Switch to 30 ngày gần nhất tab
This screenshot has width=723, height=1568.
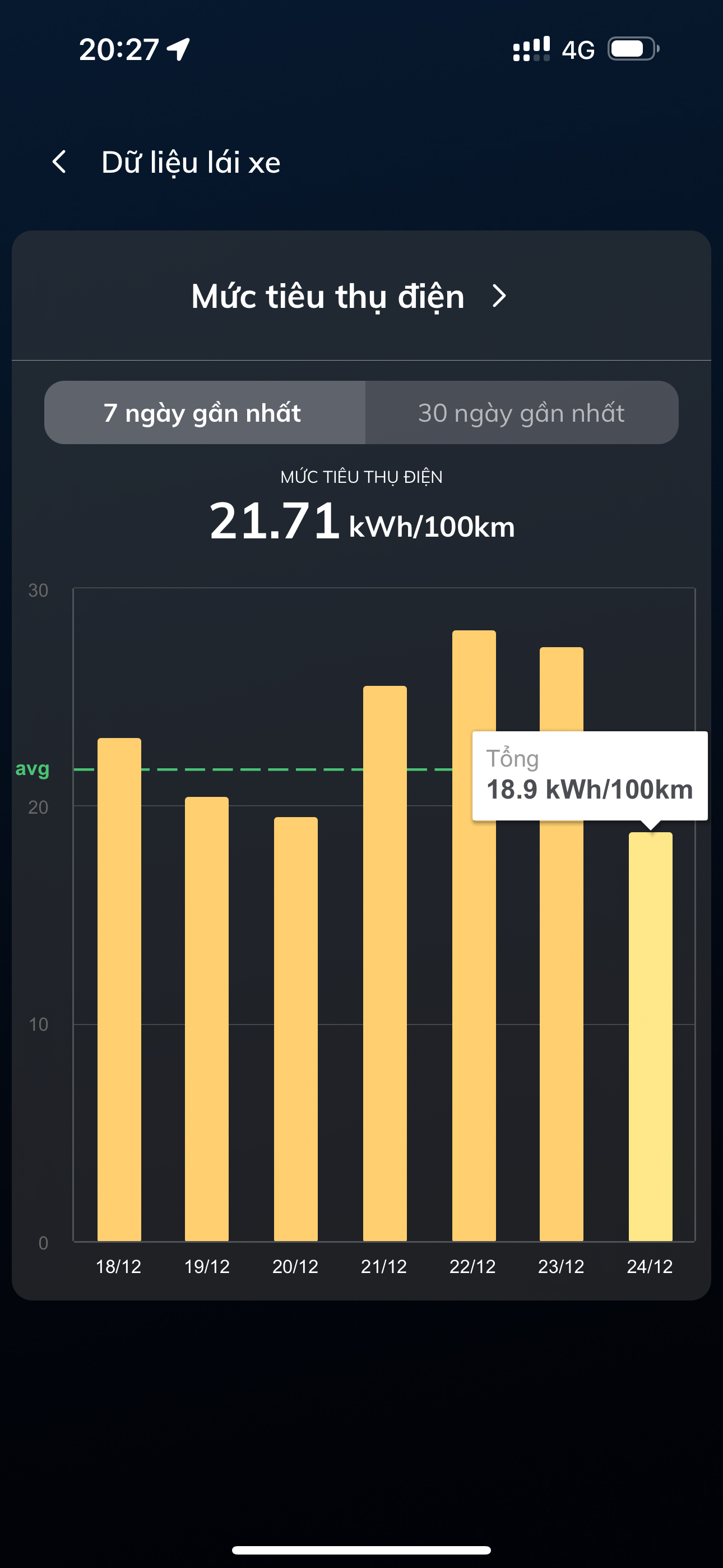point(521,413)
